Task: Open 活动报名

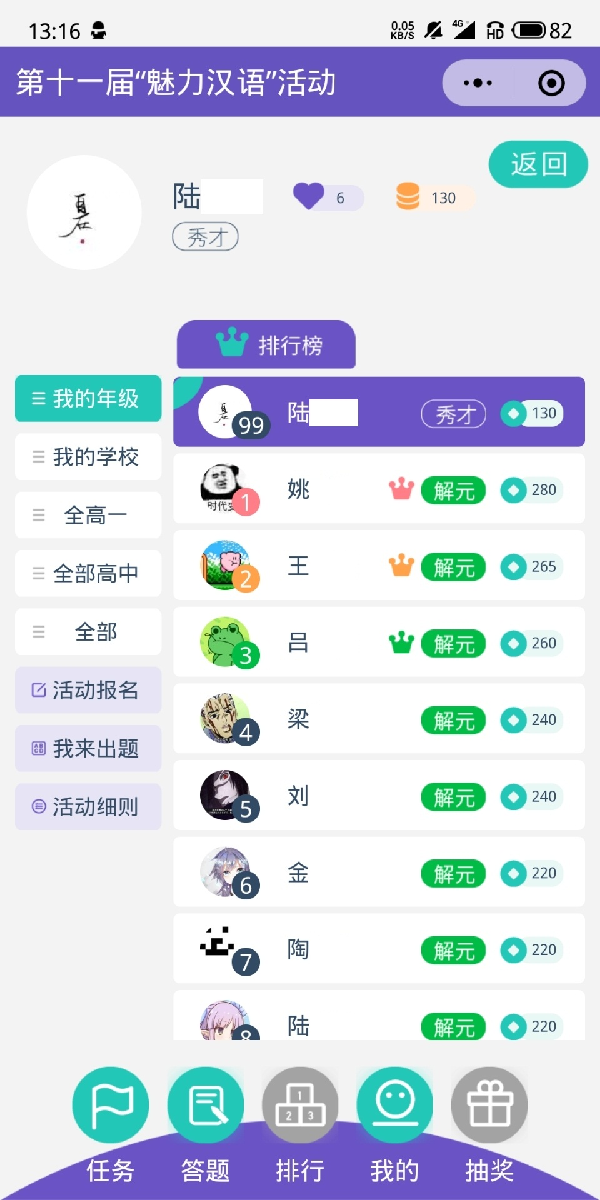Action: pyautogui.click(x=88, y=690)
